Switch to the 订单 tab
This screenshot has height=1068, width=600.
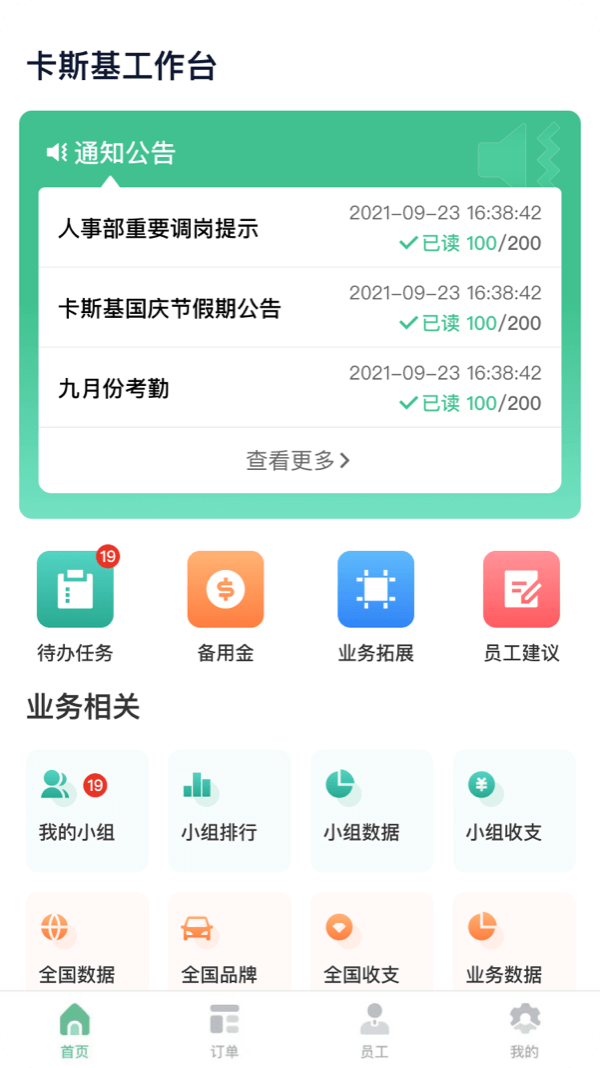click(224, 1030)
